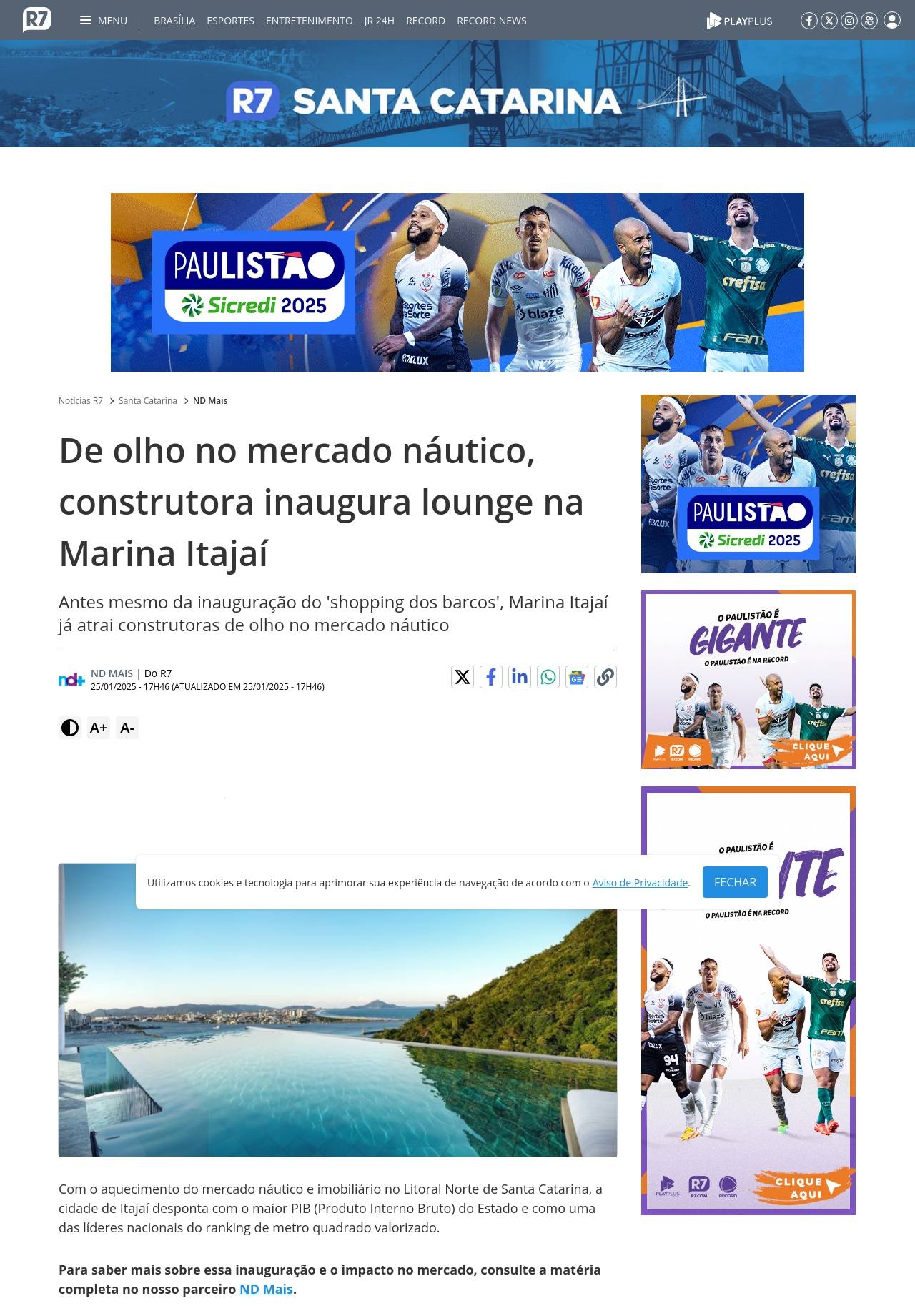Increase font size with A+
The height and width of the screenshot is (1316, 915).
99,728
